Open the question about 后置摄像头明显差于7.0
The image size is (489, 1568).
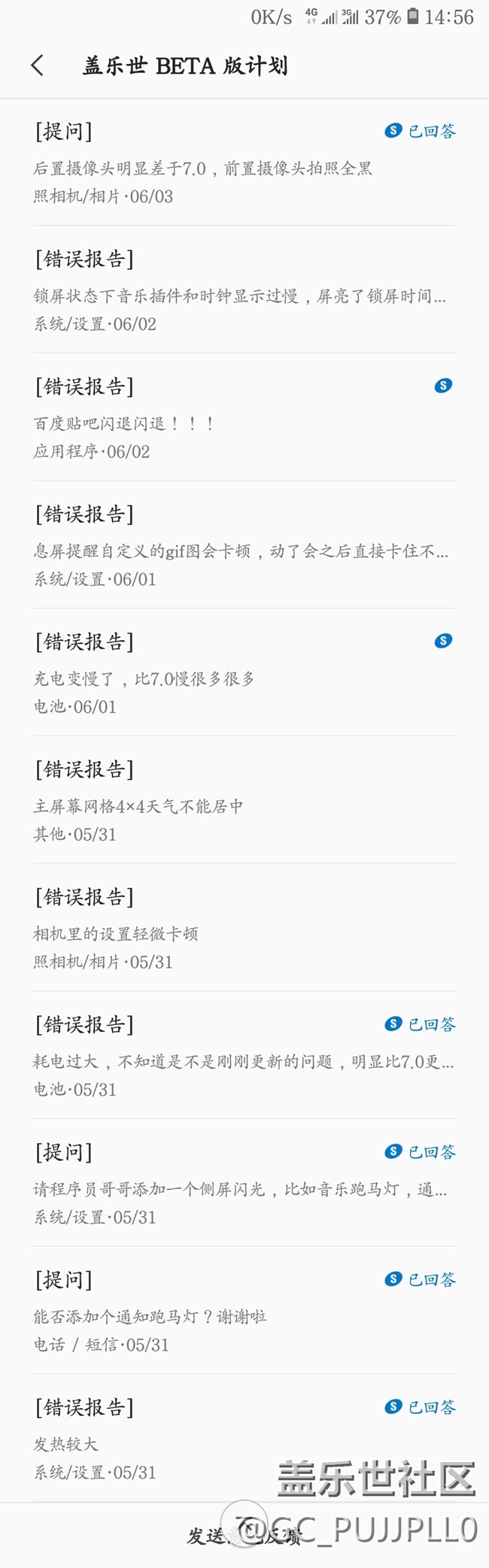click(244, 162)
